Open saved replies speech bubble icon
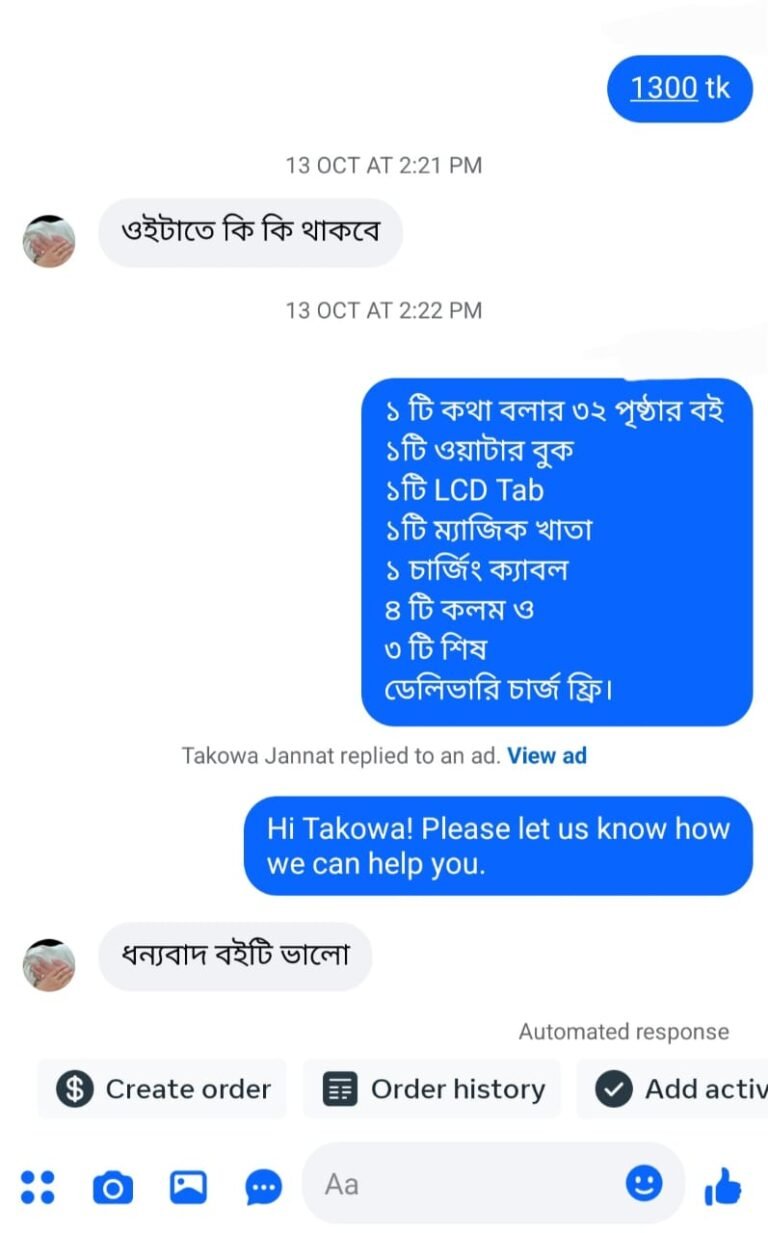This screenshot has height=1233, width=768. click(264, 1187)
